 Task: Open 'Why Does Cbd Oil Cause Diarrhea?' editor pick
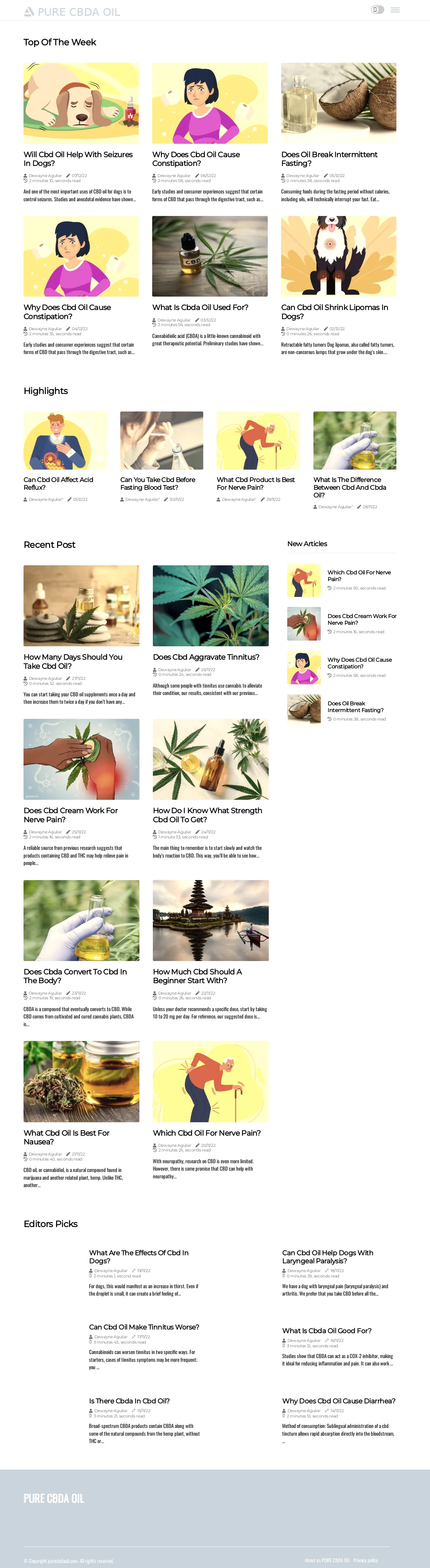point(338,1401)
